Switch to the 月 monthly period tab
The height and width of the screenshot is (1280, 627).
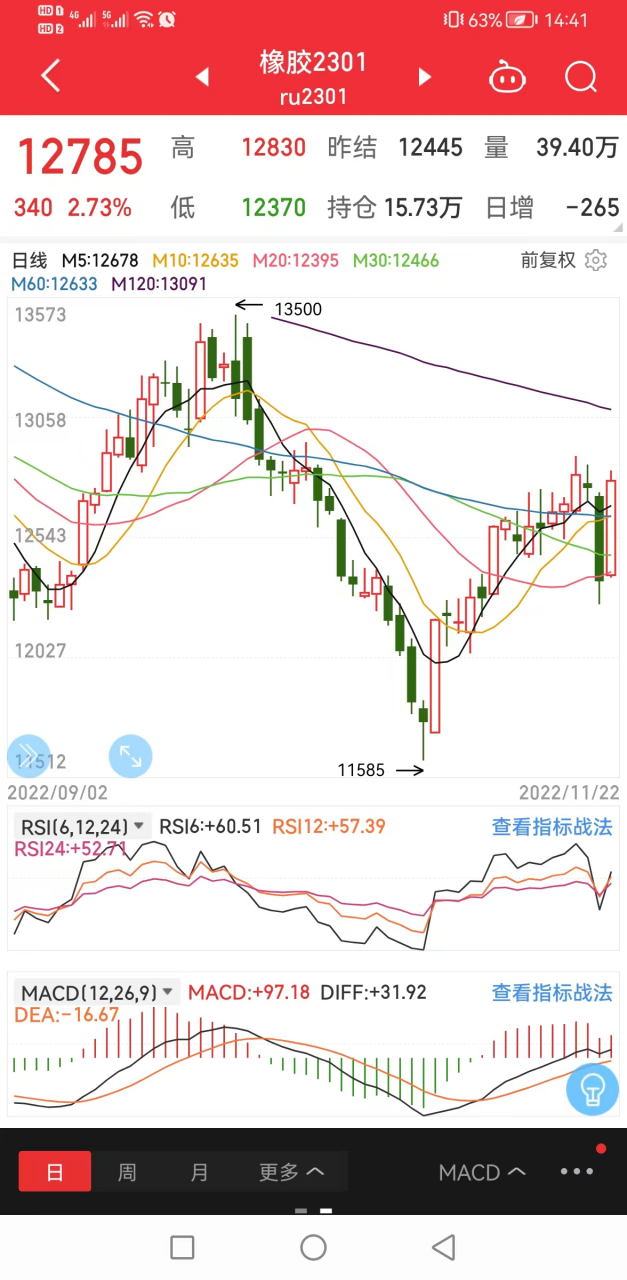coord(199,1171)
